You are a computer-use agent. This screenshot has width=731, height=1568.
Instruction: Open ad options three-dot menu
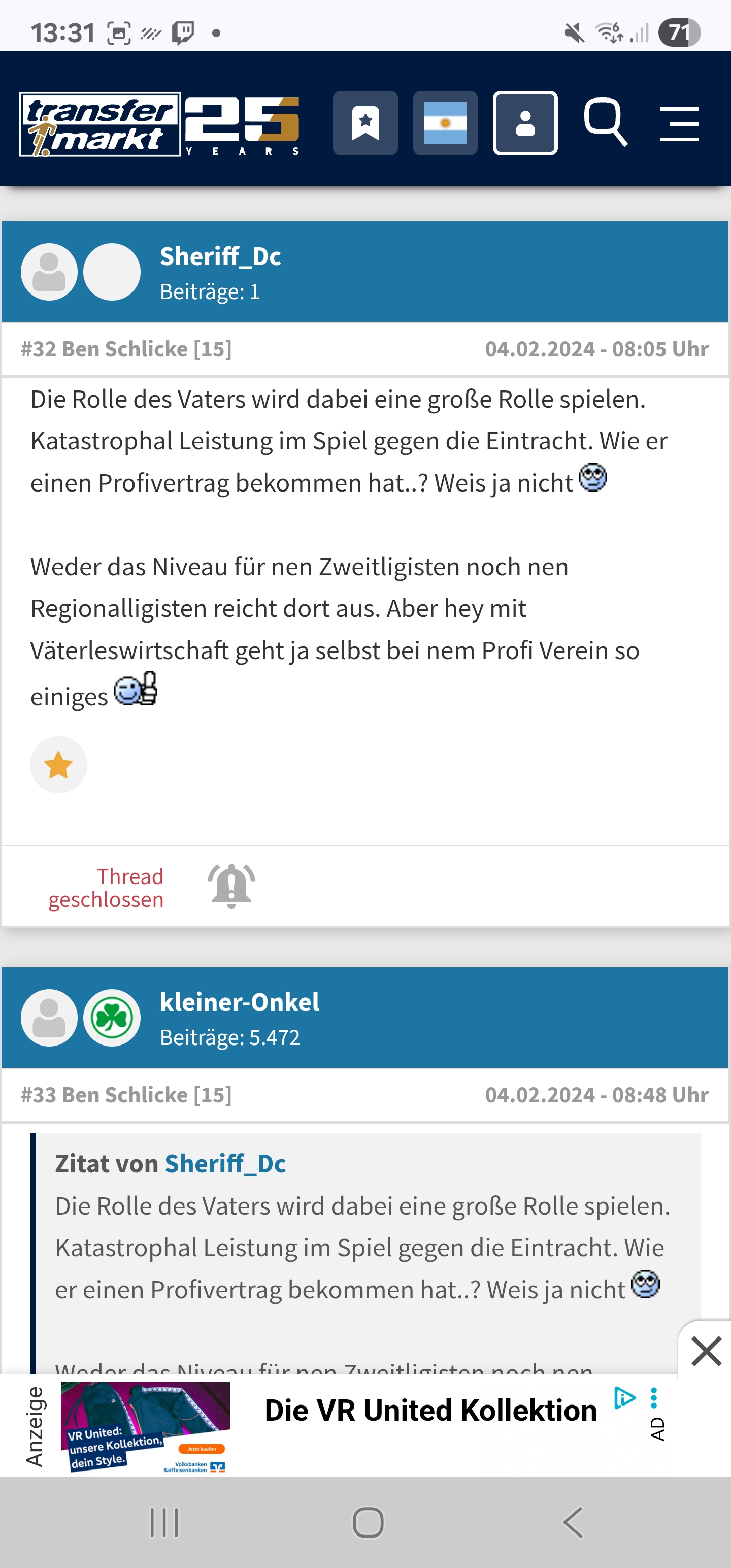[654, 1397]
